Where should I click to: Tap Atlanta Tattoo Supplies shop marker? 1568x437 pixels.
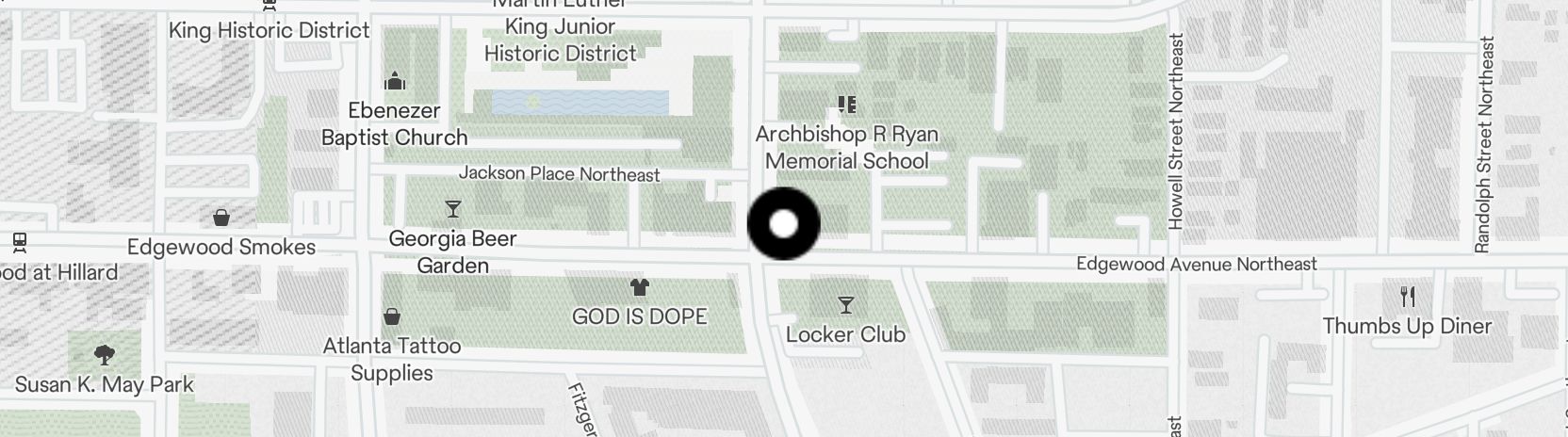(392, 317)
